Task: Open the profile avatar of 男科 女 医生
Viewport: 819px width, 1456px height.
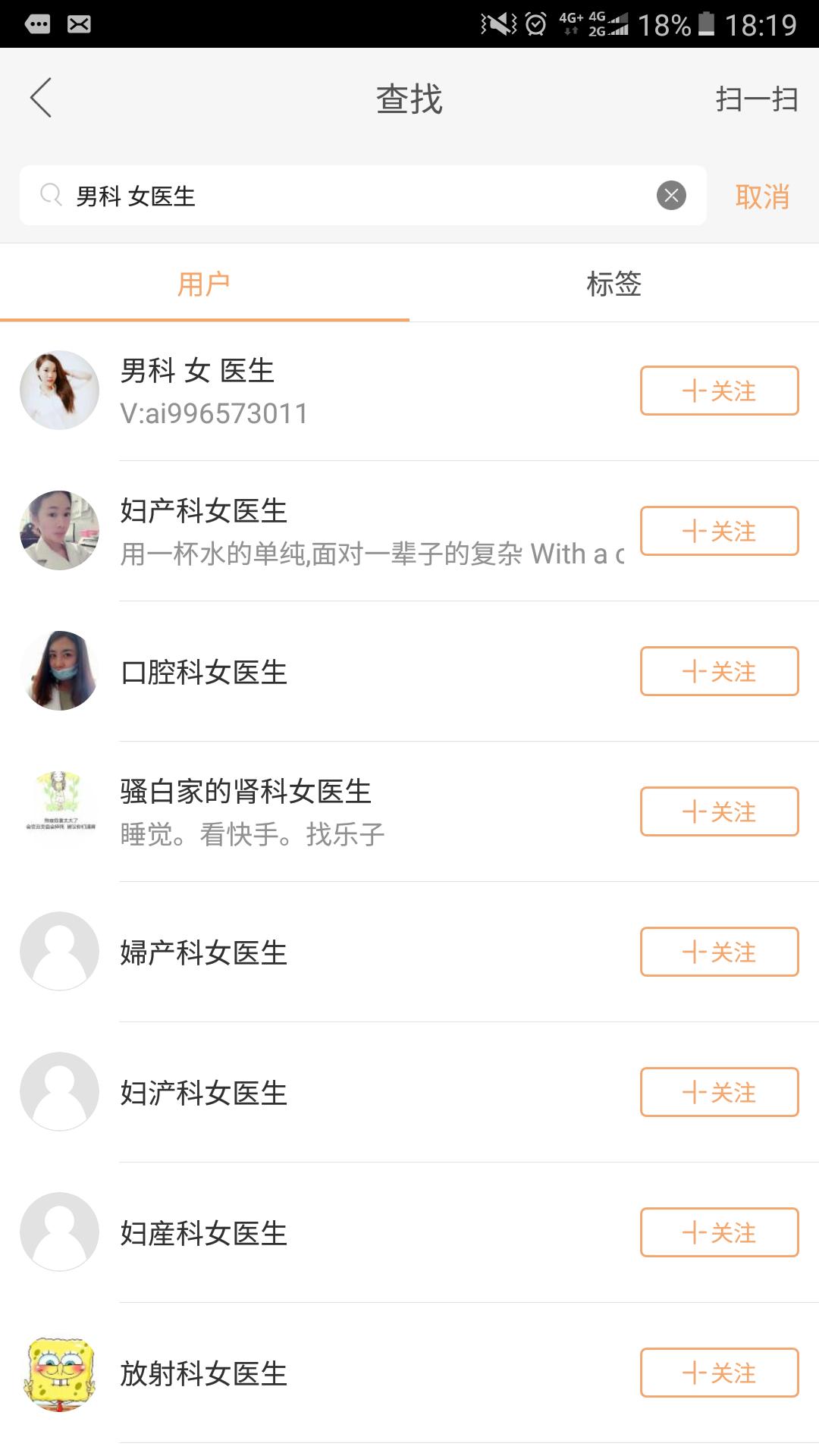Action: pos(58,389)
